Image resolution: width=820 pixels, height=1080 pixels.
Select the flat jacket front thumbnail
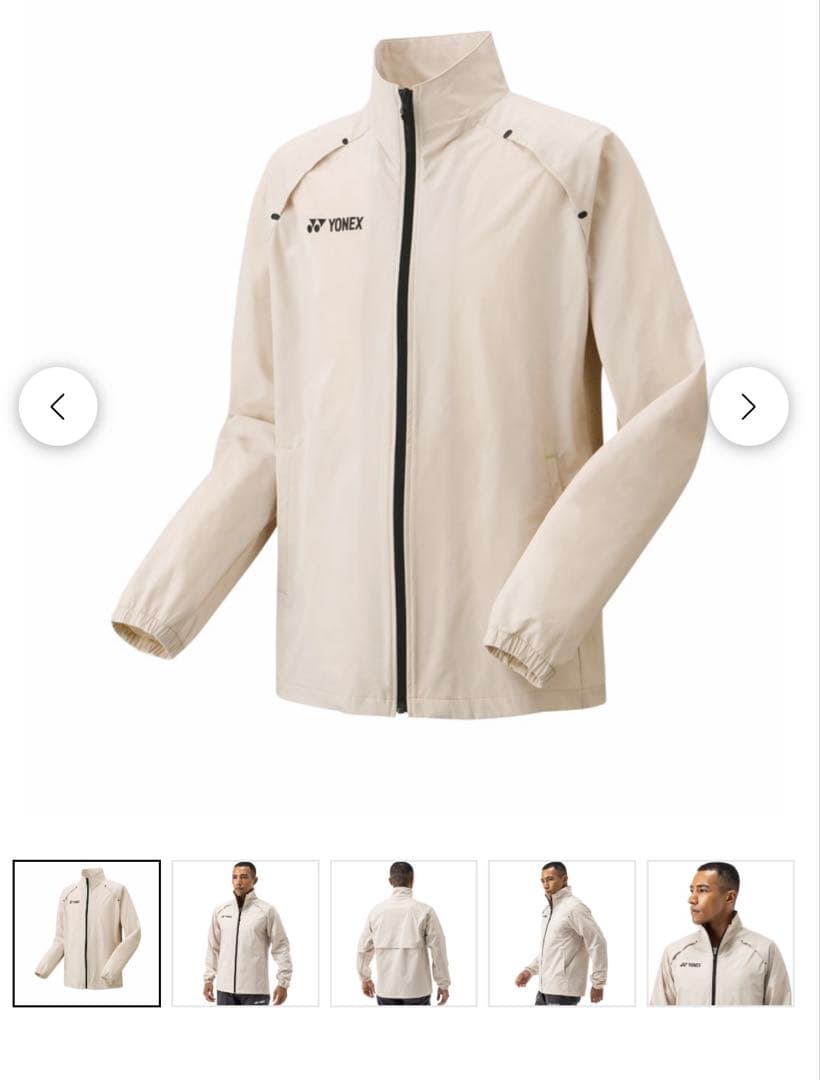point(87,933)
